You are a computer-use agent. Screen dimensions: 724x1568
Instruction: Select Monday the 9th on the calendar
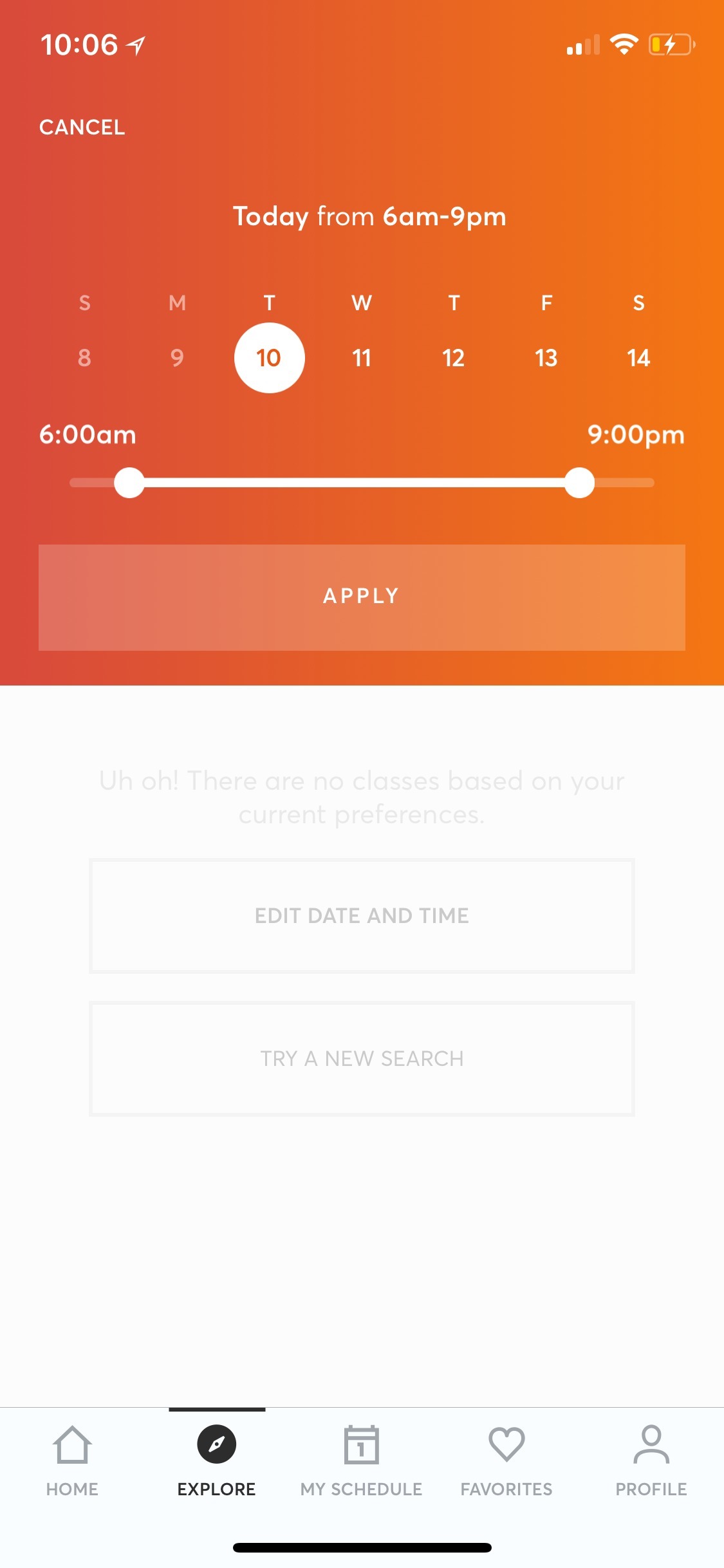(x=176, y=358)
